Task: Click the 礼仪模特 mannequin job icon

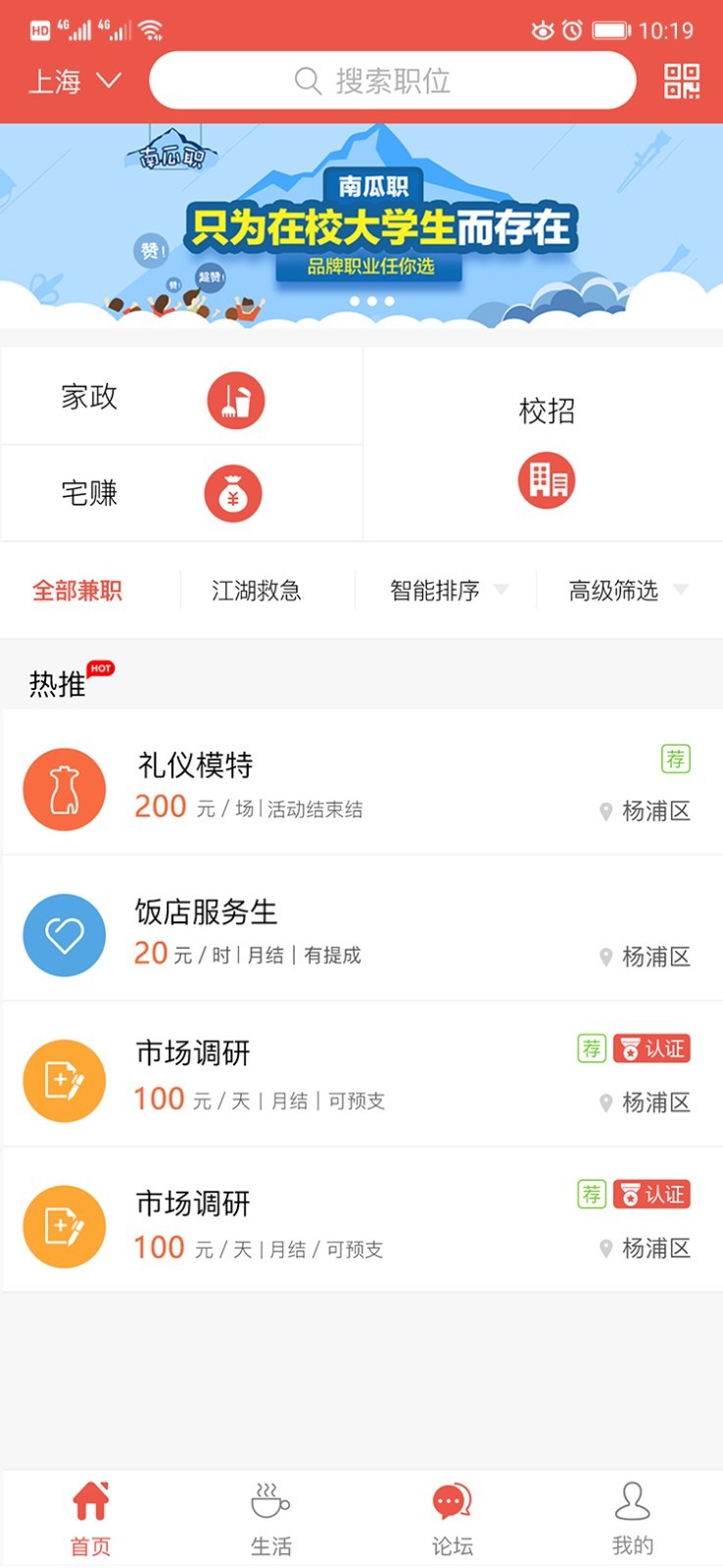Action: click(x=64, y=788)
